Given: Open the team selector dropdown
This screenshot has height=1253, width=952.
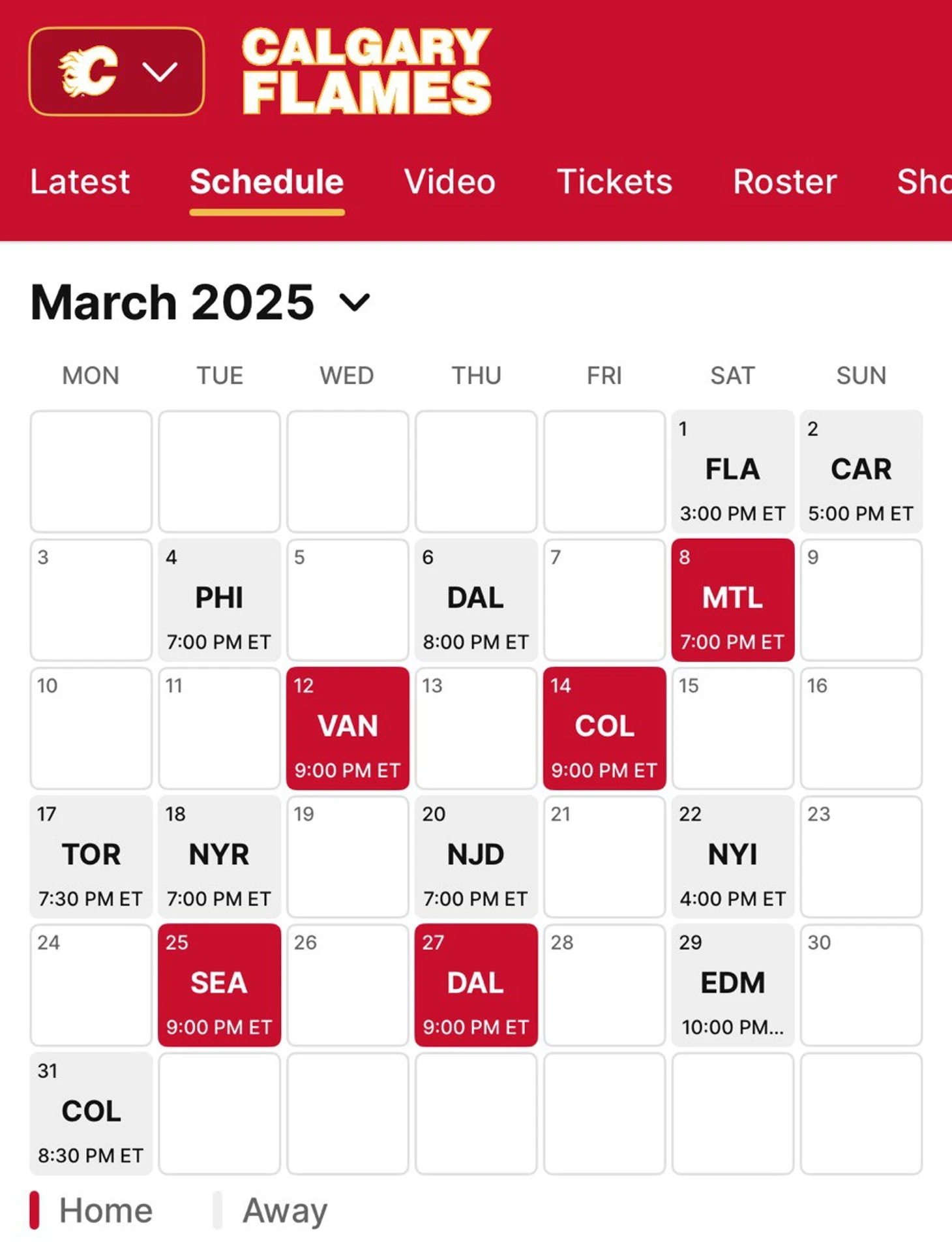Looking at the screenshot, I should point(116,71).
